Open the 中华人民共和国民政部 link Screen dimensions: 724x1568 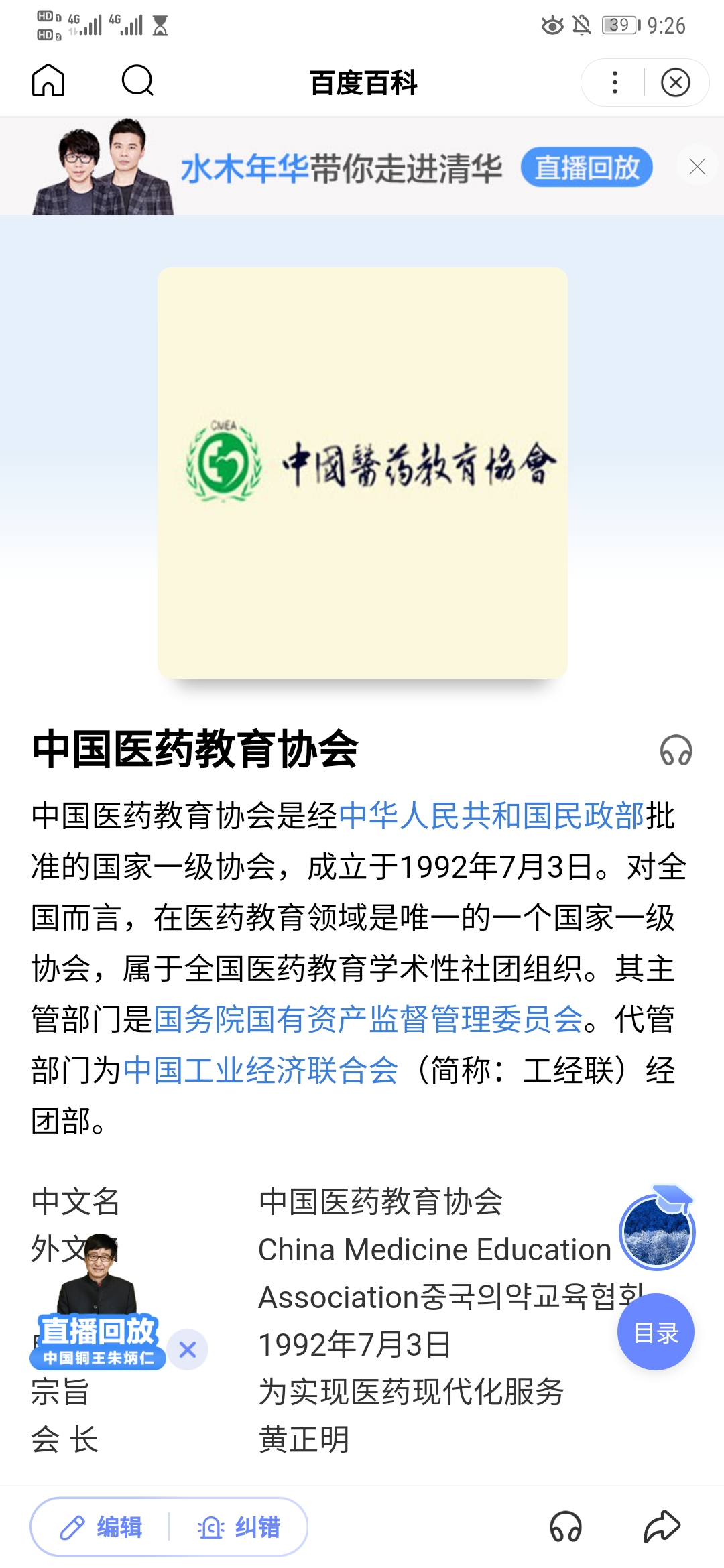click(x=491, y=816)
